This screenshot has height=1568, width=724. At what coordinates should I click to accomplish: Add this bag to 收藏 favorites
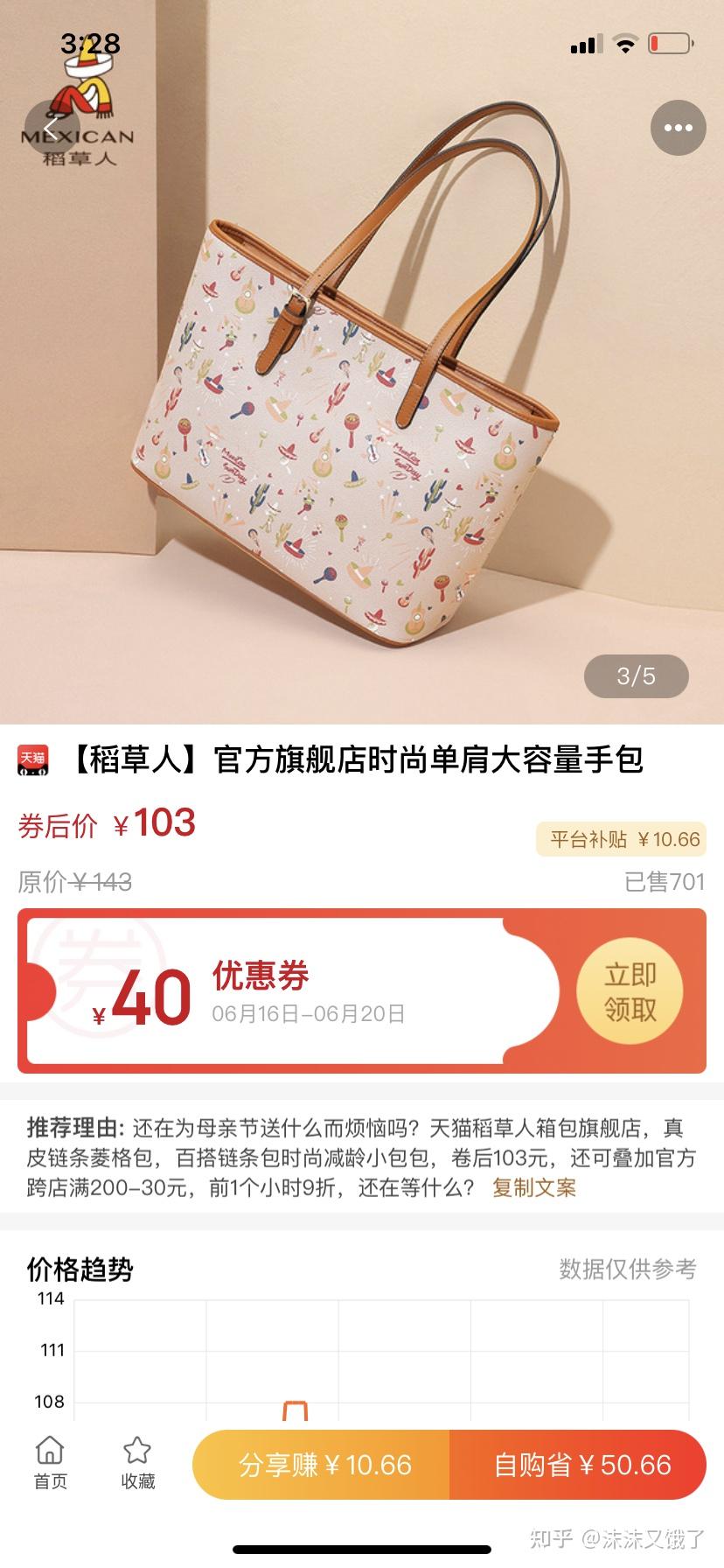tap(137, 1462)
